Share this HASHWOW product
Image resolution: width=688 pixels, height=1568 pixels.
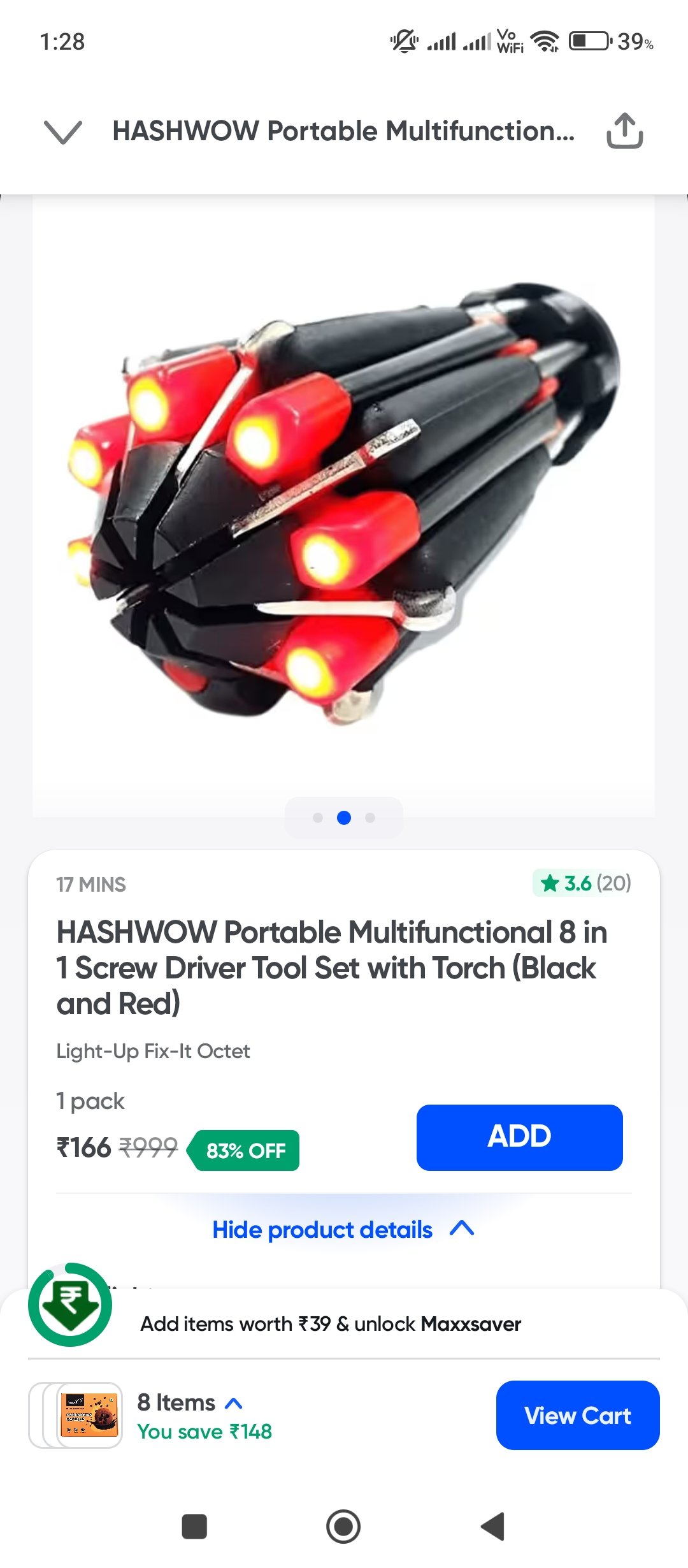click(624, 131)
